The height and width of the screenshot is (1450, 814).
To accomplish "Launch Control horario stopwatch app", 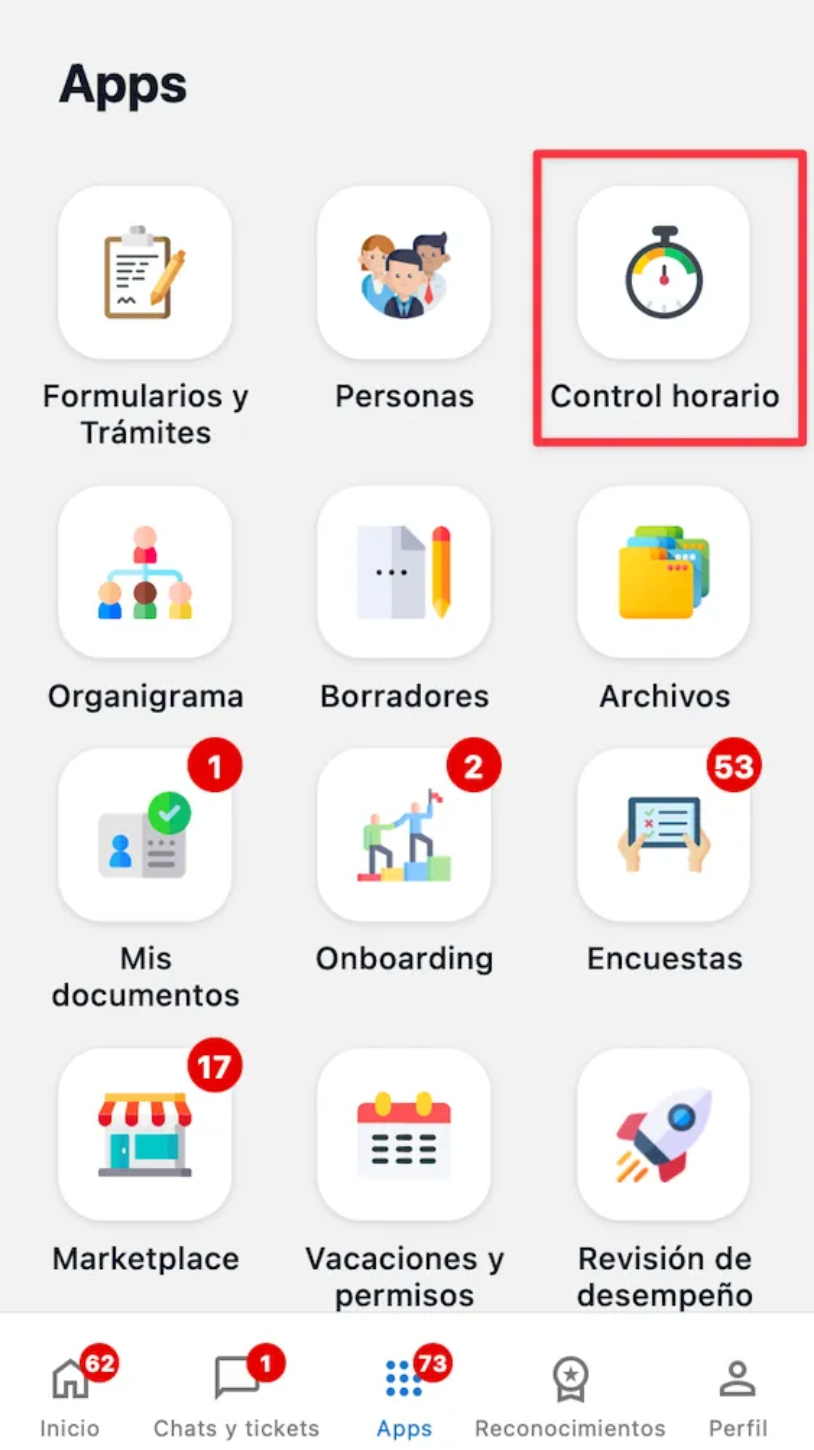I will tap(664, 272).
